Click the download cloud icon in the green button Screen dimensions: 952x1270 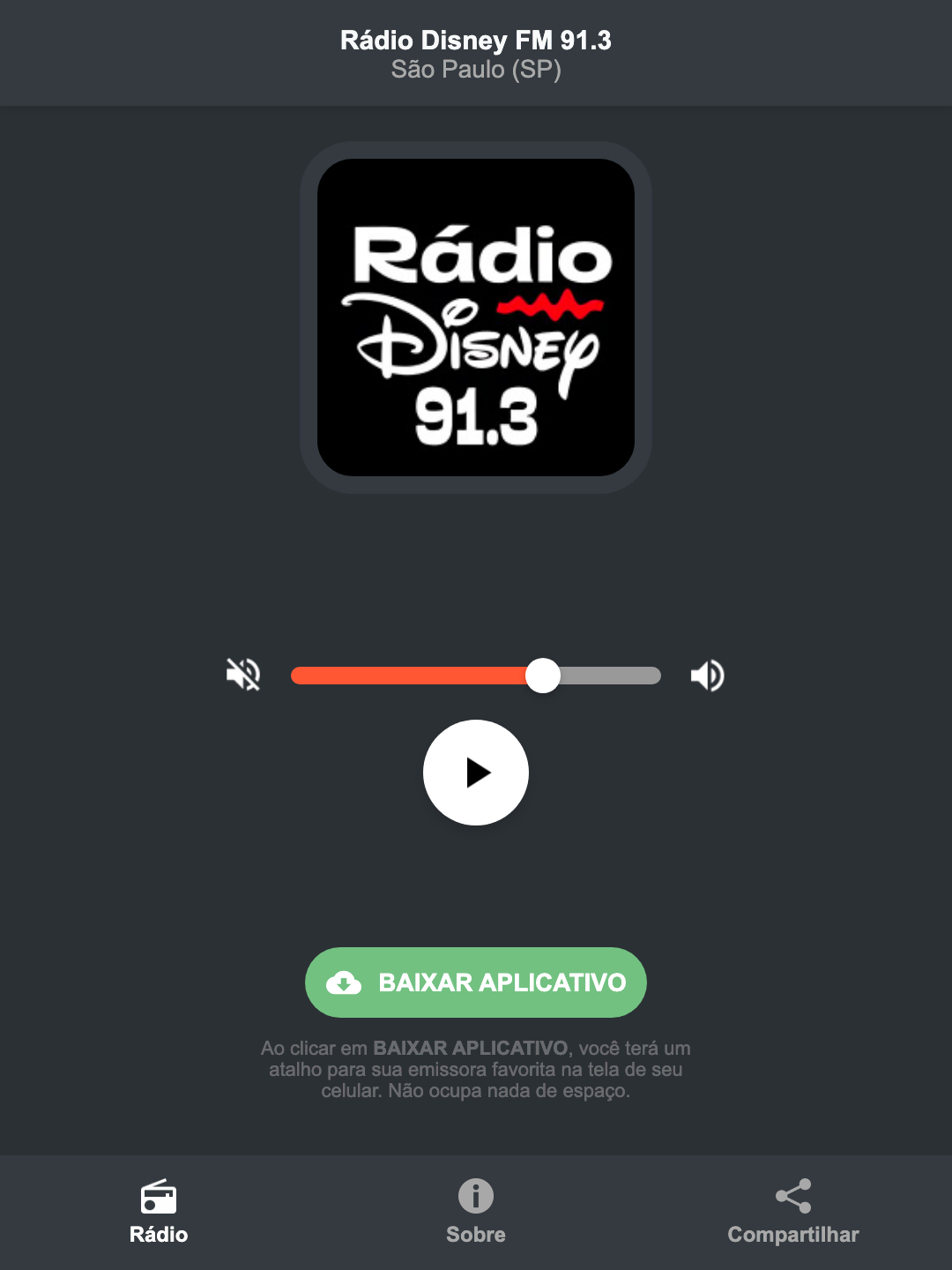click(345, 982)
